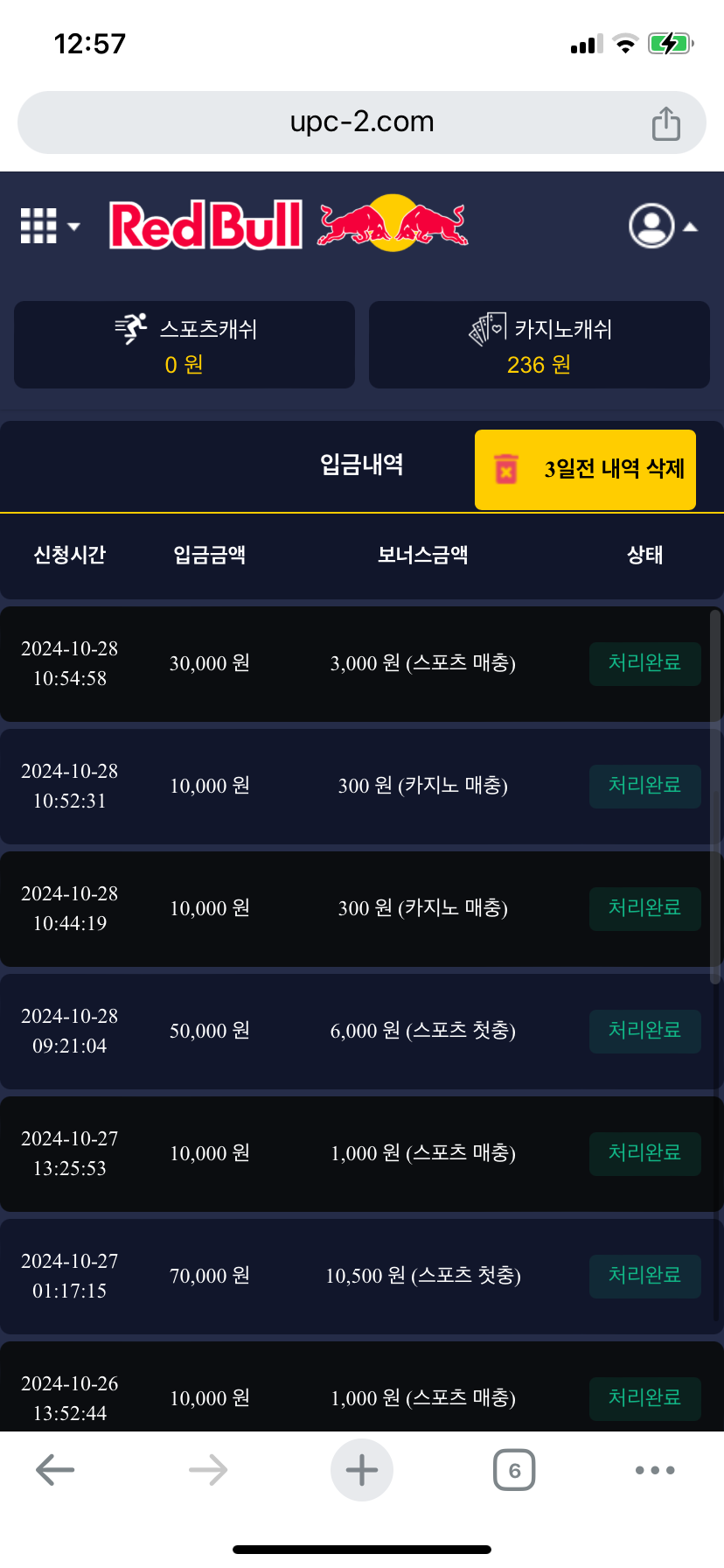Share this page from the address bar
724x1568 pixels.
(x=665, y=123)
